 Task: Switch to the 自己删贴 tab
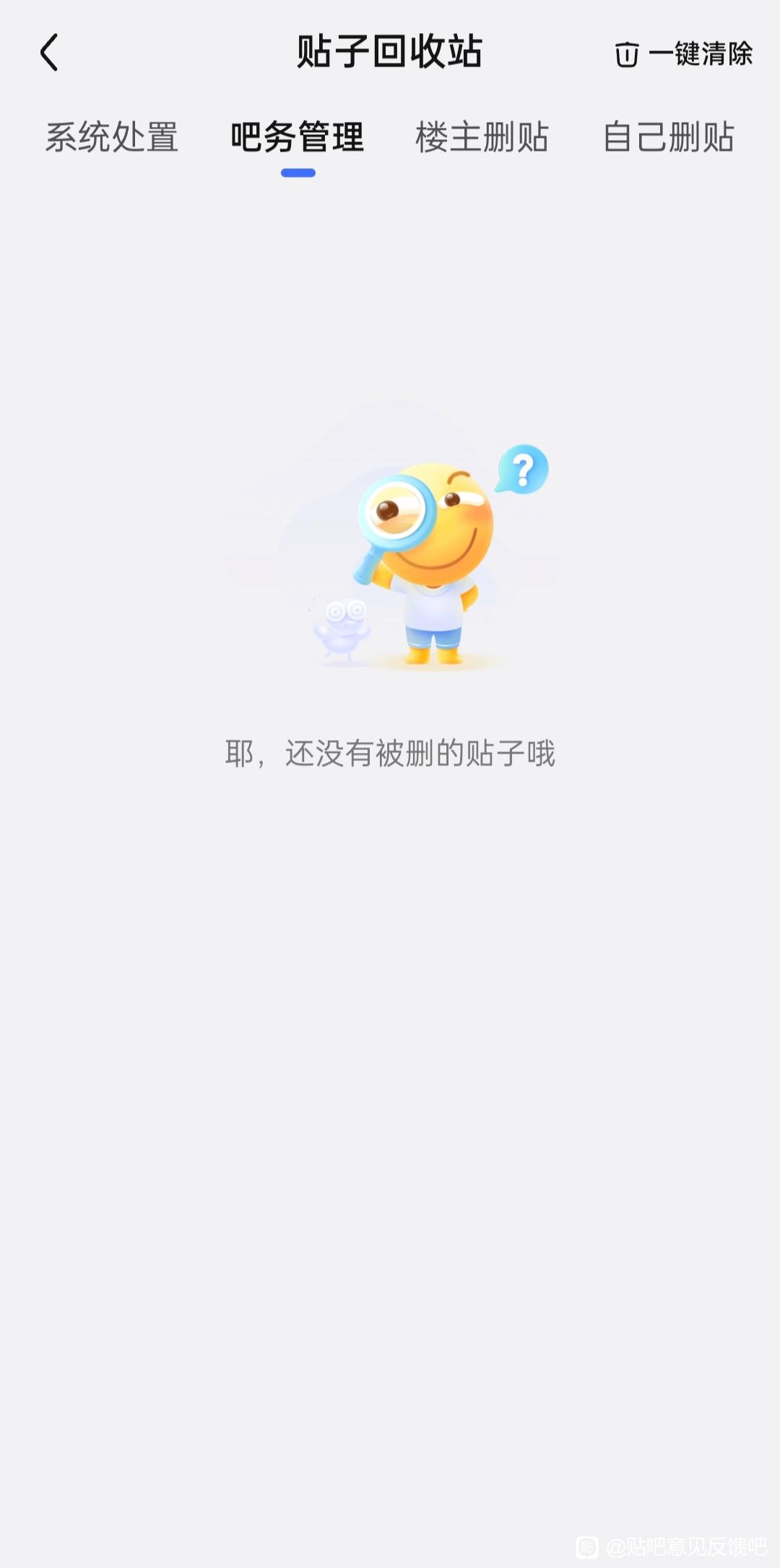668,137
